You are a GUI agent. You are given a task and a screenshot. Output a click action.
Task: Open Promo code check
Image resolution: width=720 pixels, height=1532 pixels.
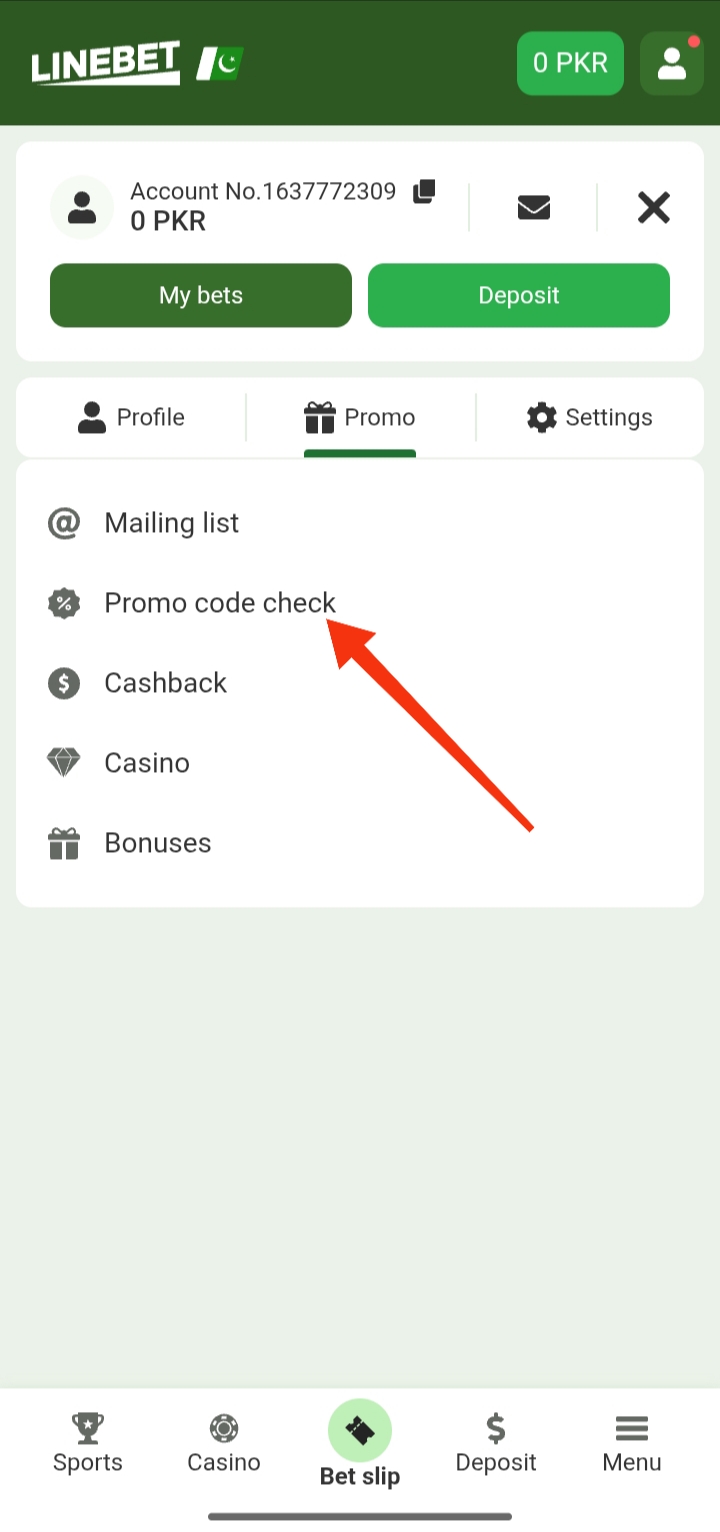coord(360,603)
